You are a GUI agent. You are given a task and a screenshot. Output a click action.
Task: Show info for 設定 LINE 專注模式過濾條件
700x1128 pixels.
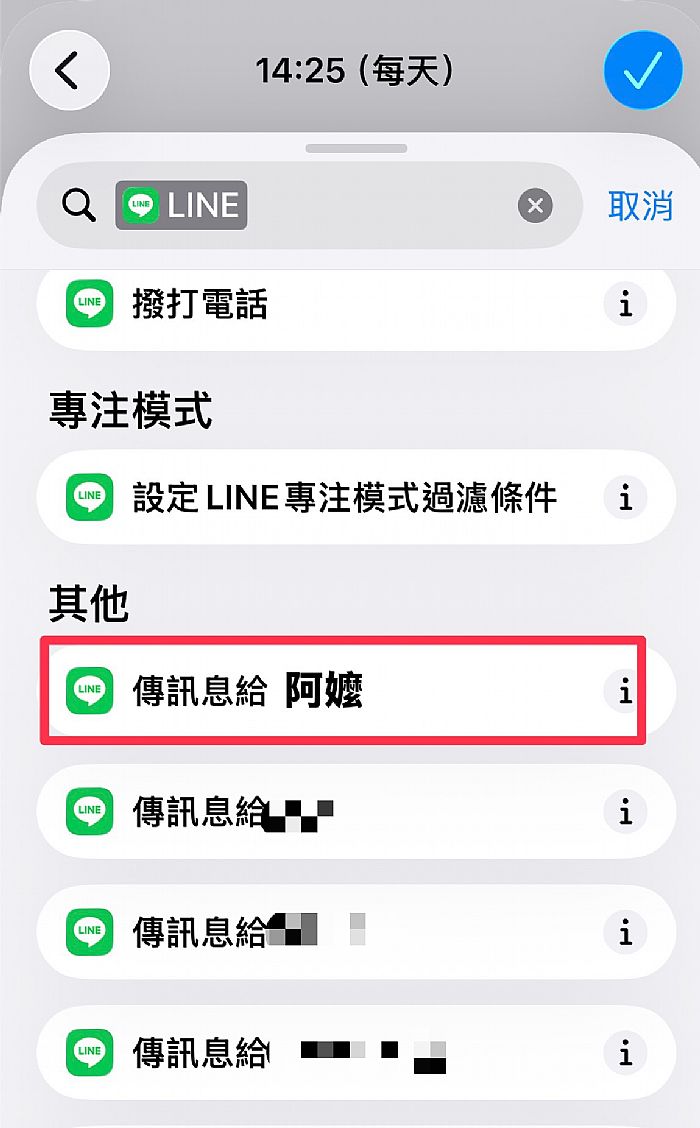click(626, 497)
